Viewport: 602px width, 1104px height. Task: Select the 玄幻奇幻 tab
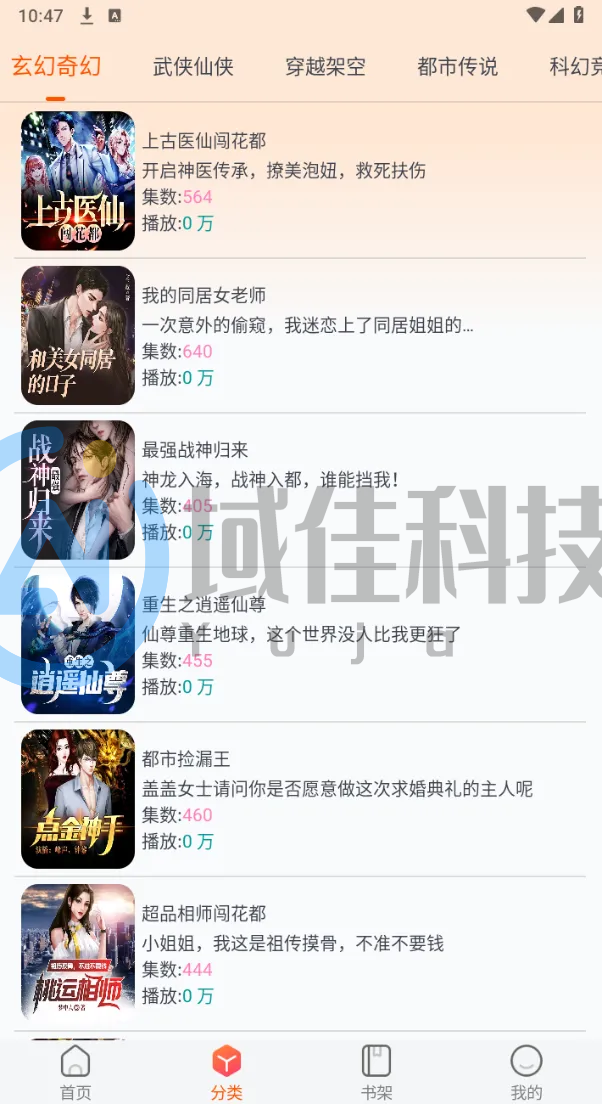tap(56, 67)
